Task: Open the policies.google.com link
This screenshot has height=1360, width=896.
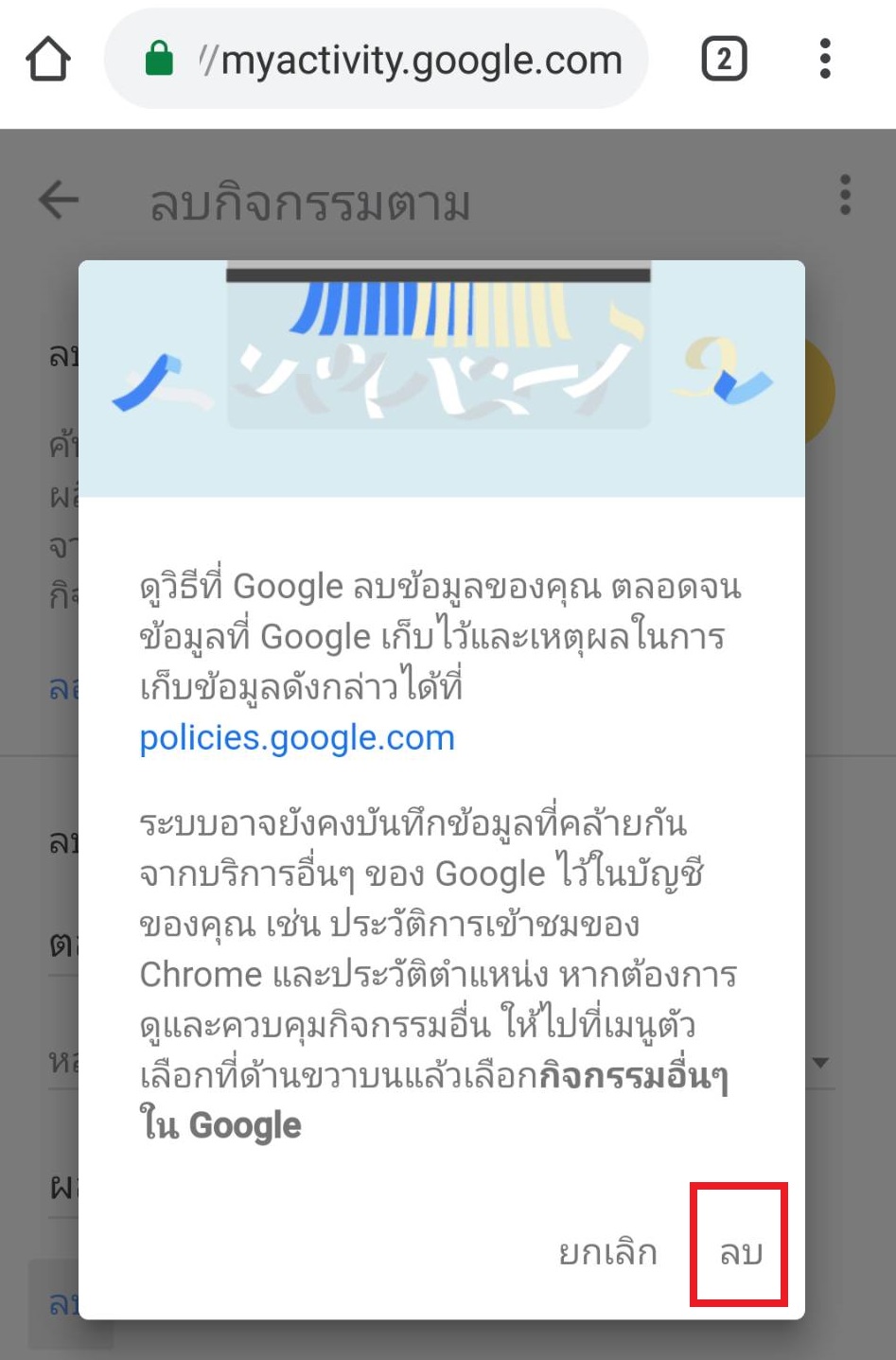Action: point(297,737)
